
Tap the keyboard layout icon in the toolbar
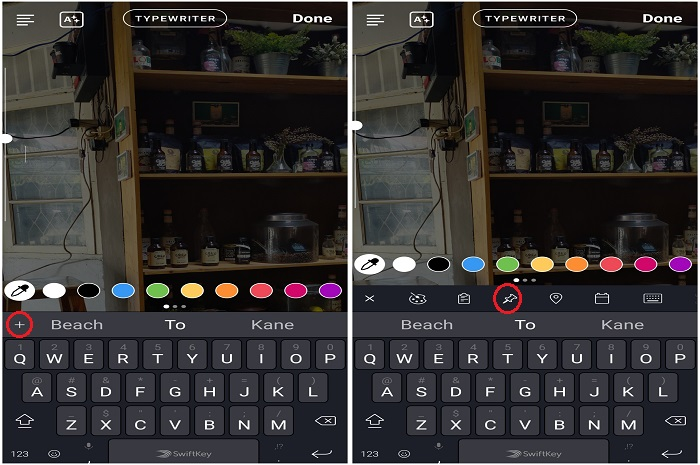point(652,298)
